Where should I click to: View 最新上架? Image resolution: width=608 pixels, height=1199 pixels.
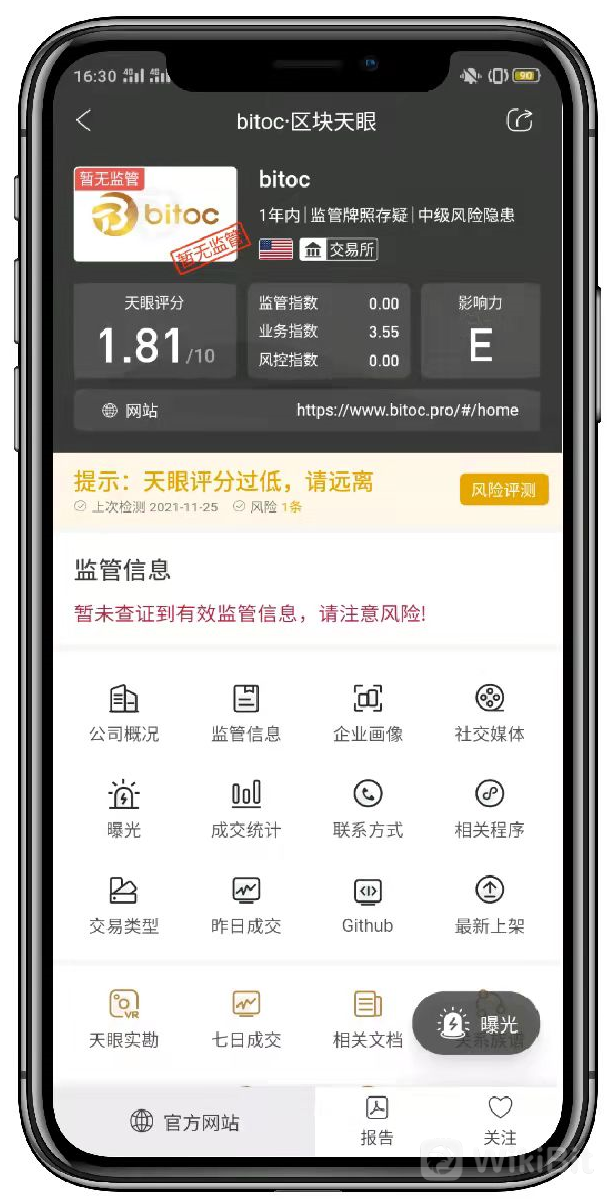click(x=489, y=906)
